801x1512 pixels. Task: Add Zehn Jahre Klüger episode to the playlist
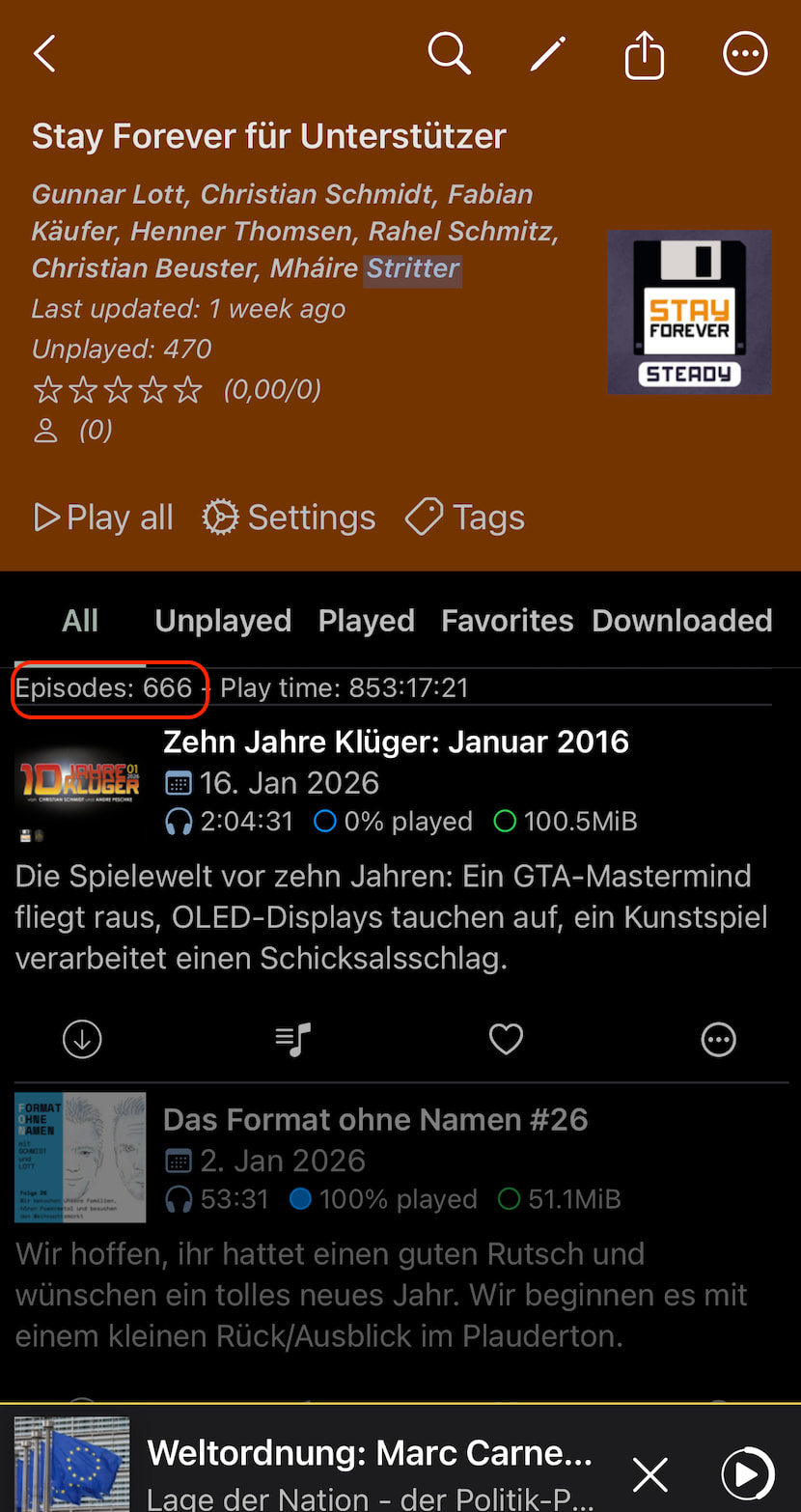point(293,1040)
